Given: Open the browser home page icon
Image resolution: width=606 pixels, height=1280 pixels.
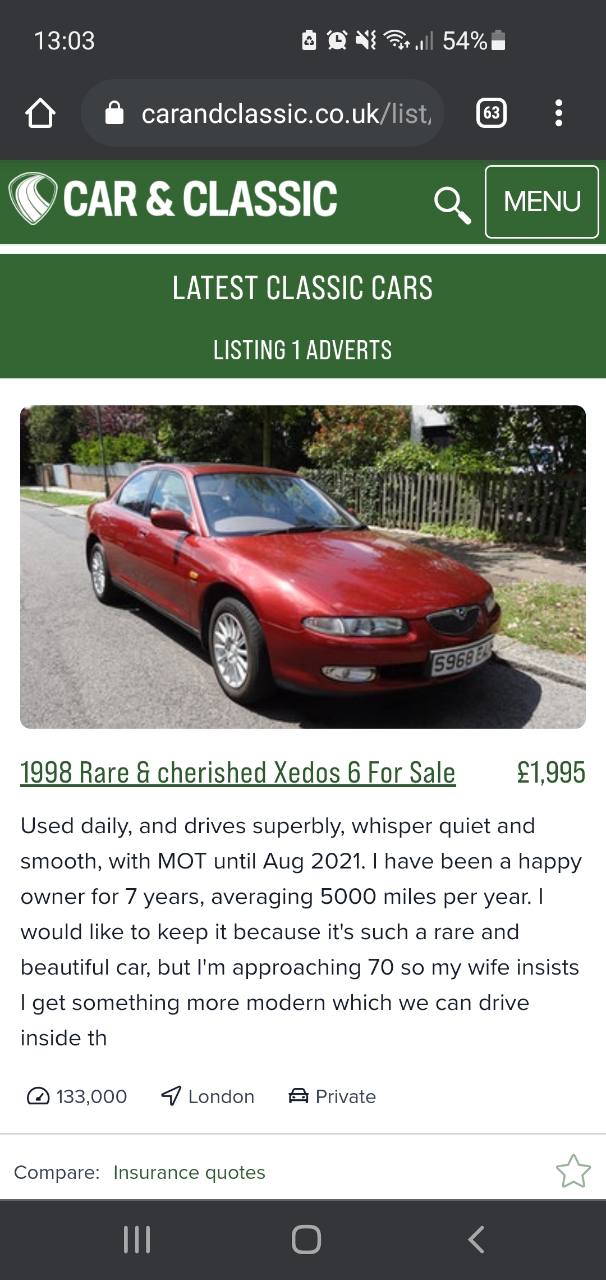Looking at the screenshot, I should [x=40, y=113].
